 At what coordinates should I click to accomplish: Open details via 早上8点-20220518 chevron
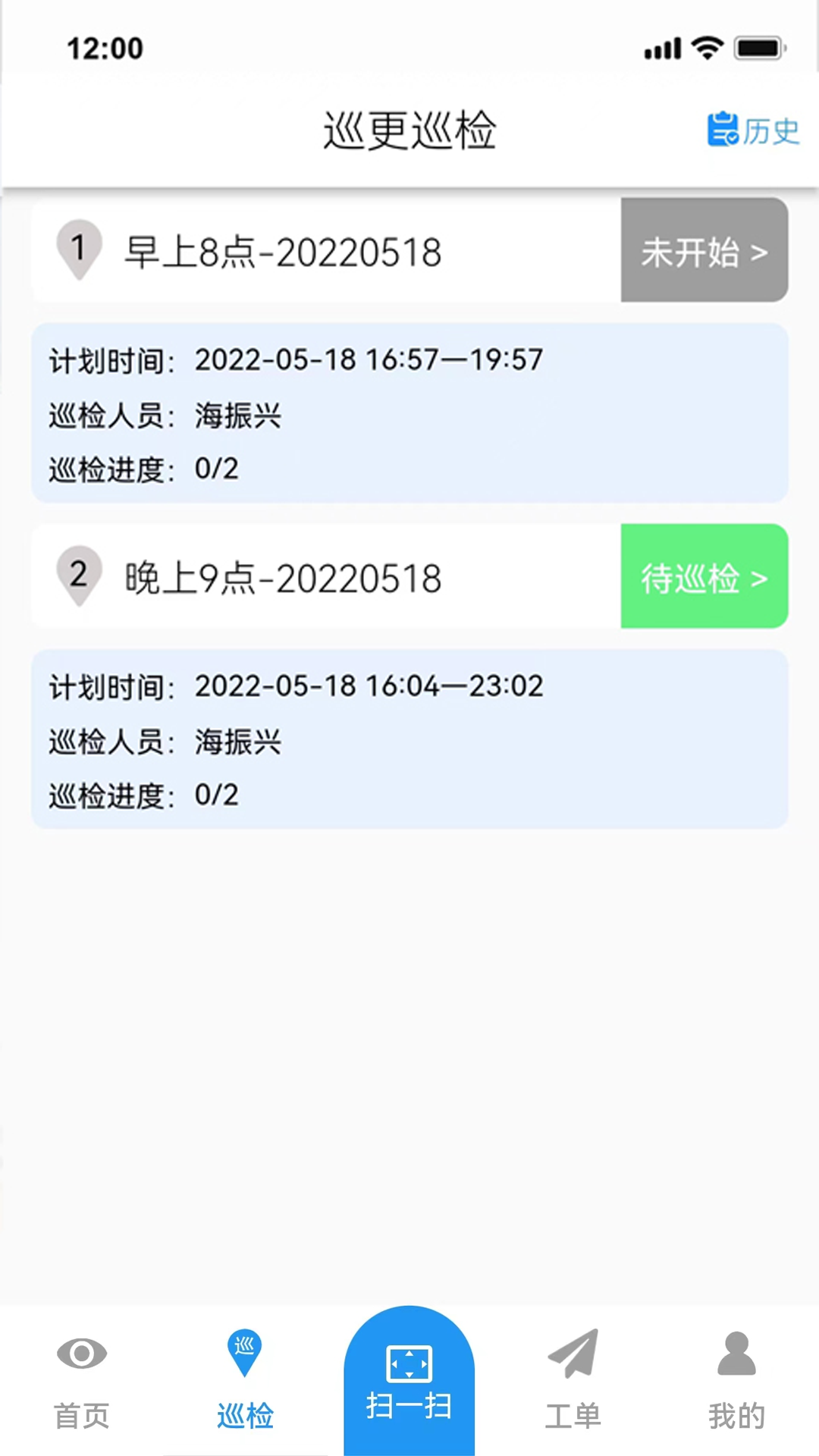pos(759,254)
